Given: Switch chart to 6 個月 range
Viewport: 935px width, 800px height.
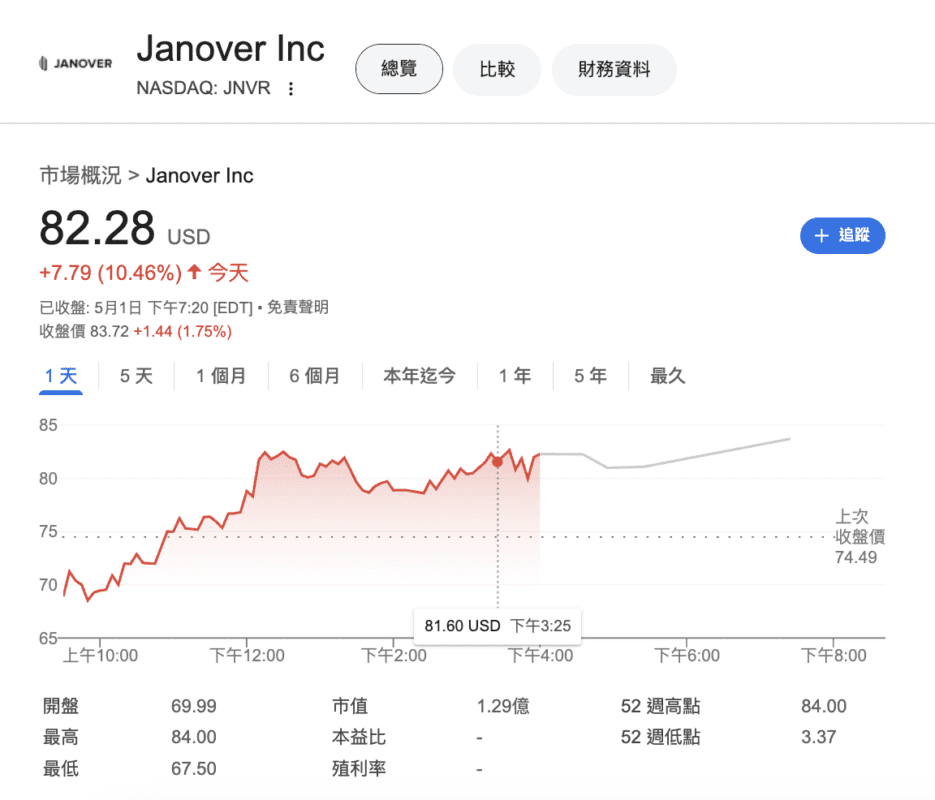Looking at the screenshot, I should pyautogui.click(x=314, y=376).
